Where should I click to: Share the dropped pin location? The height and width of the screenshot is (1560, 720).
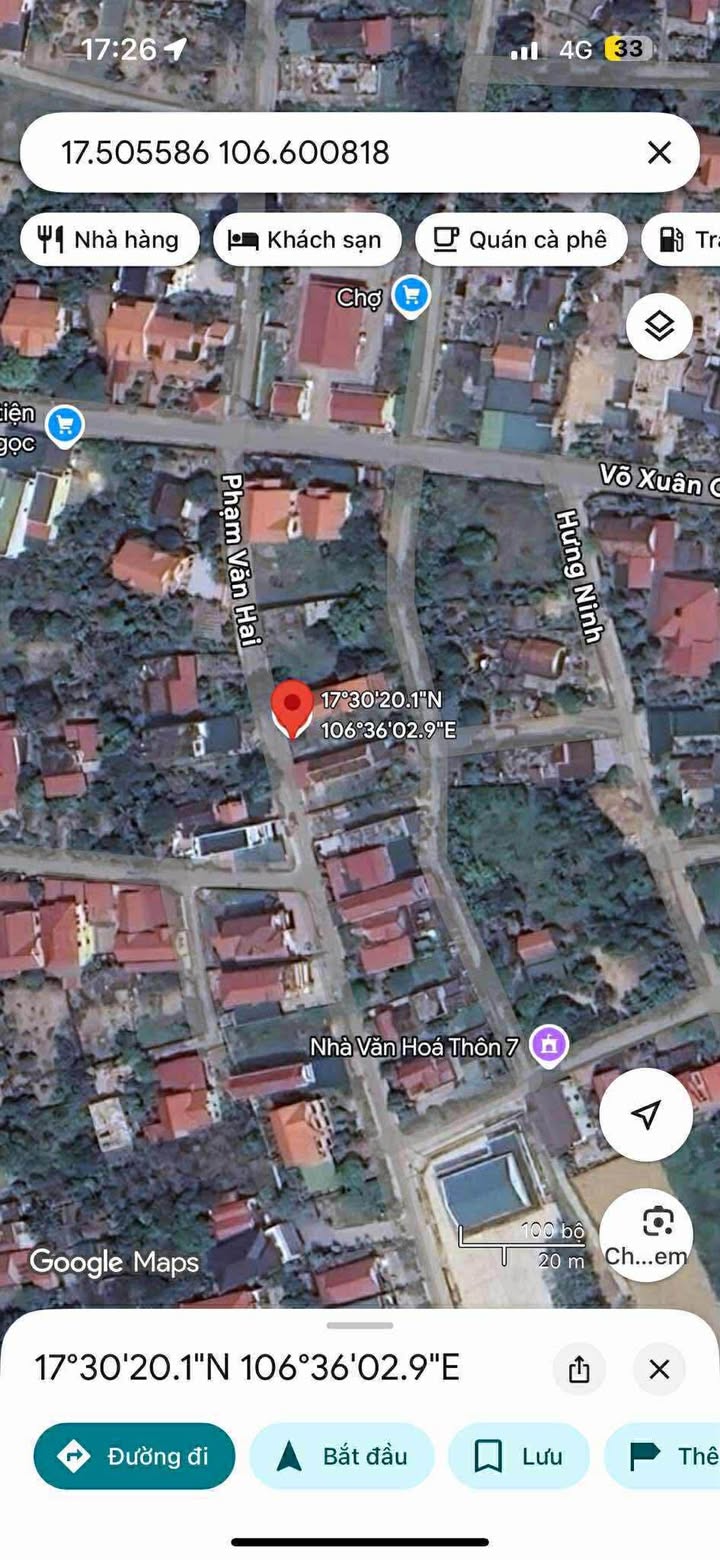[579, 1369]
